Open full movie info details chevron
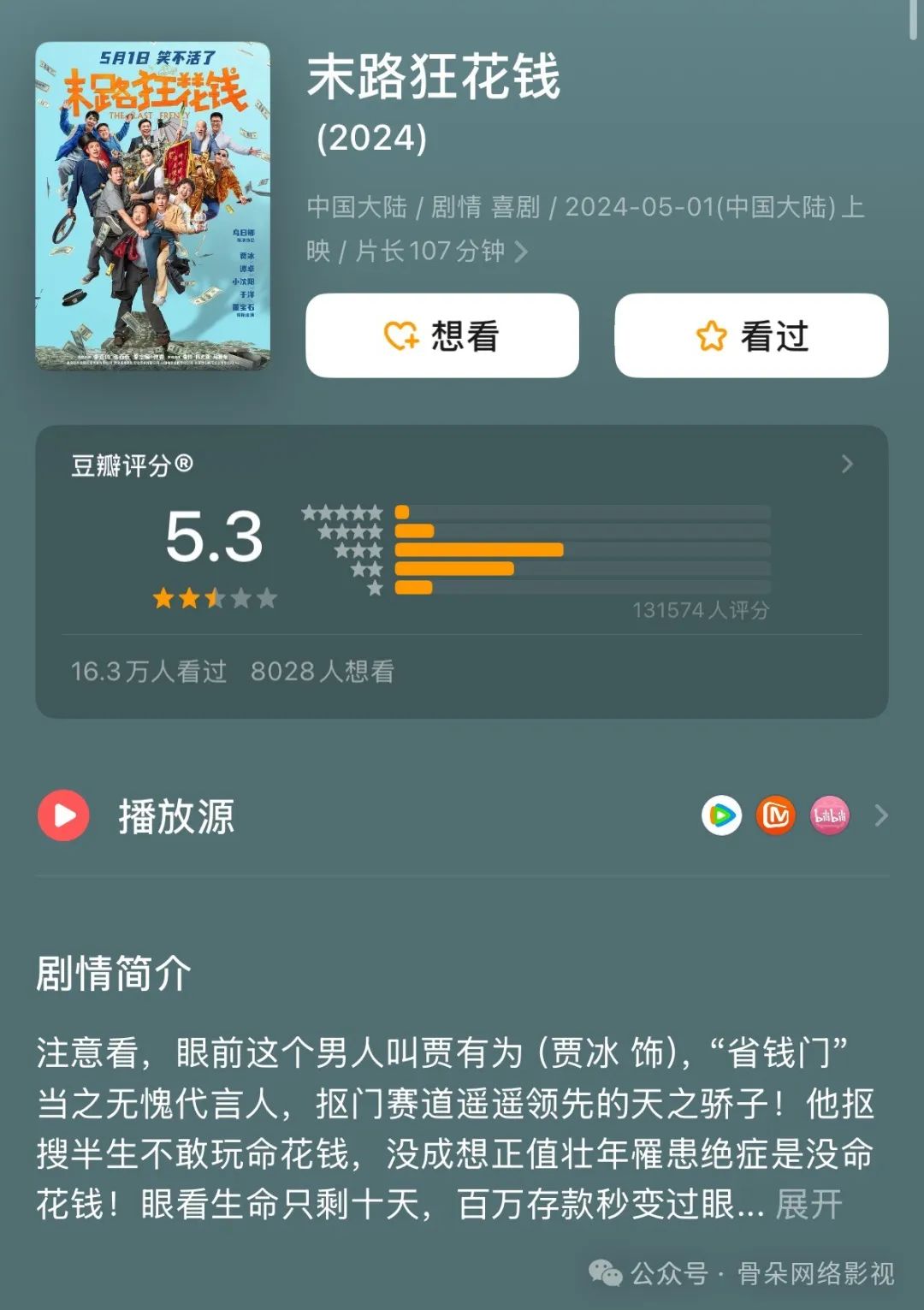 click(521, 252)
